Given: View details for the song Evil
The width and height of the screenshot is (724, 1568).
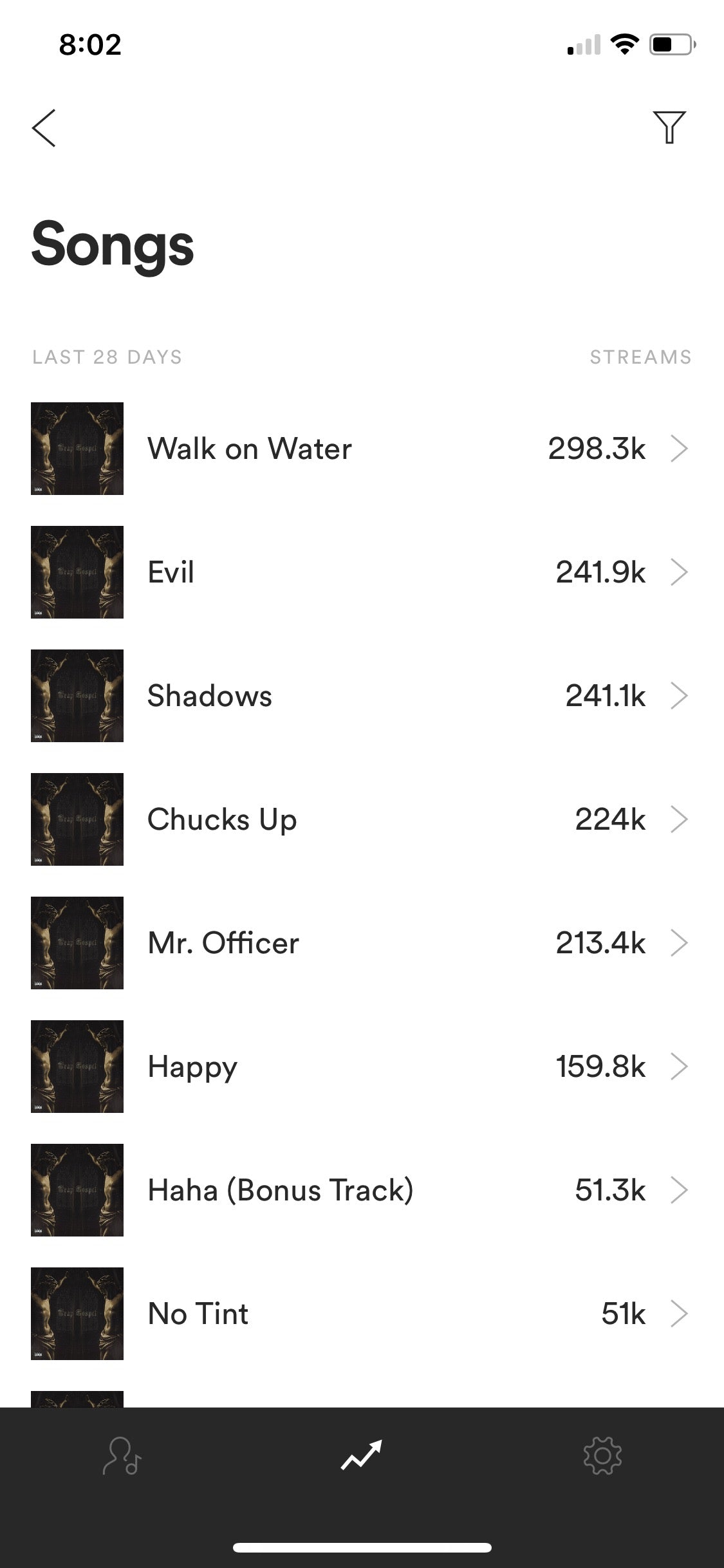Looking at the screenshot, I should [x=360, y=572].
